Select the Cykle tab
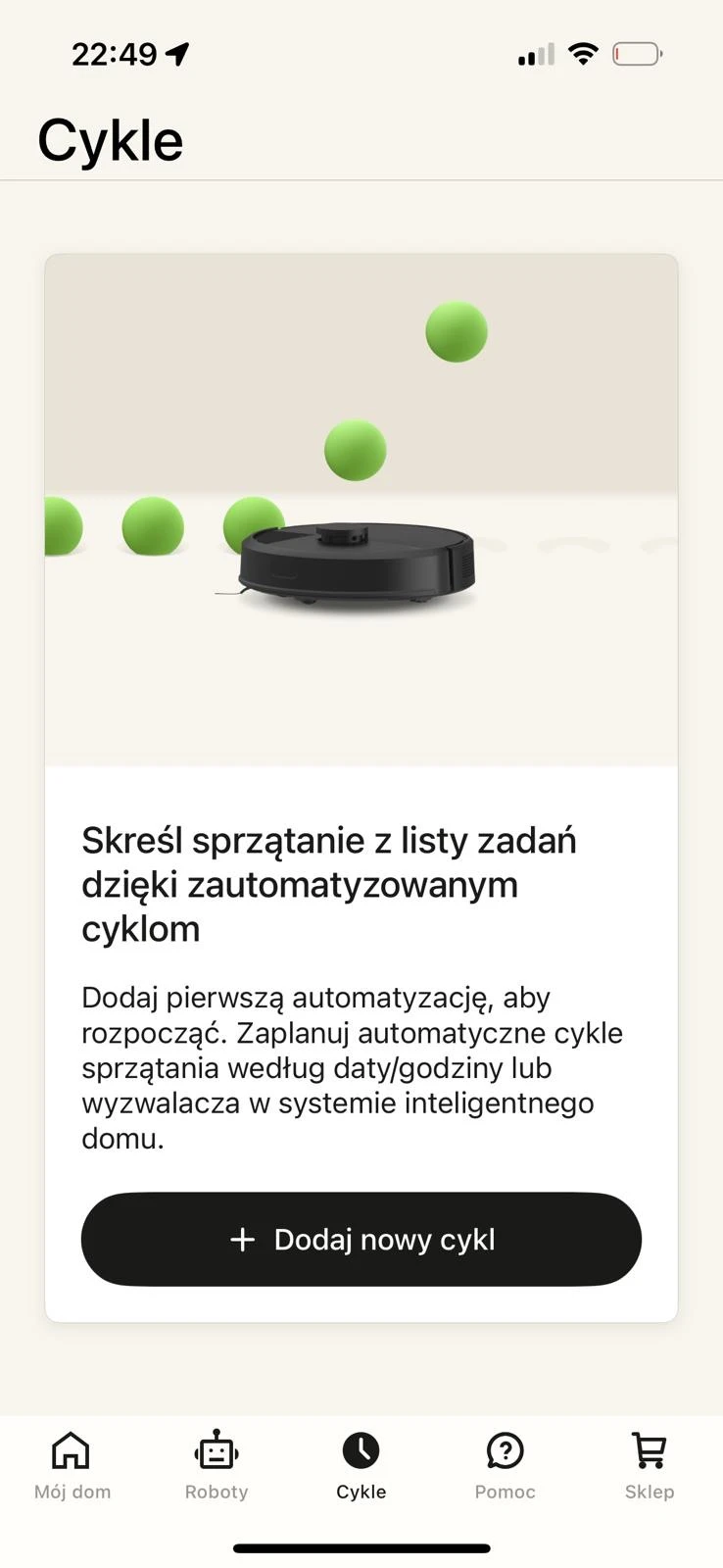 pyautogui.click(x=361, y=1465)
